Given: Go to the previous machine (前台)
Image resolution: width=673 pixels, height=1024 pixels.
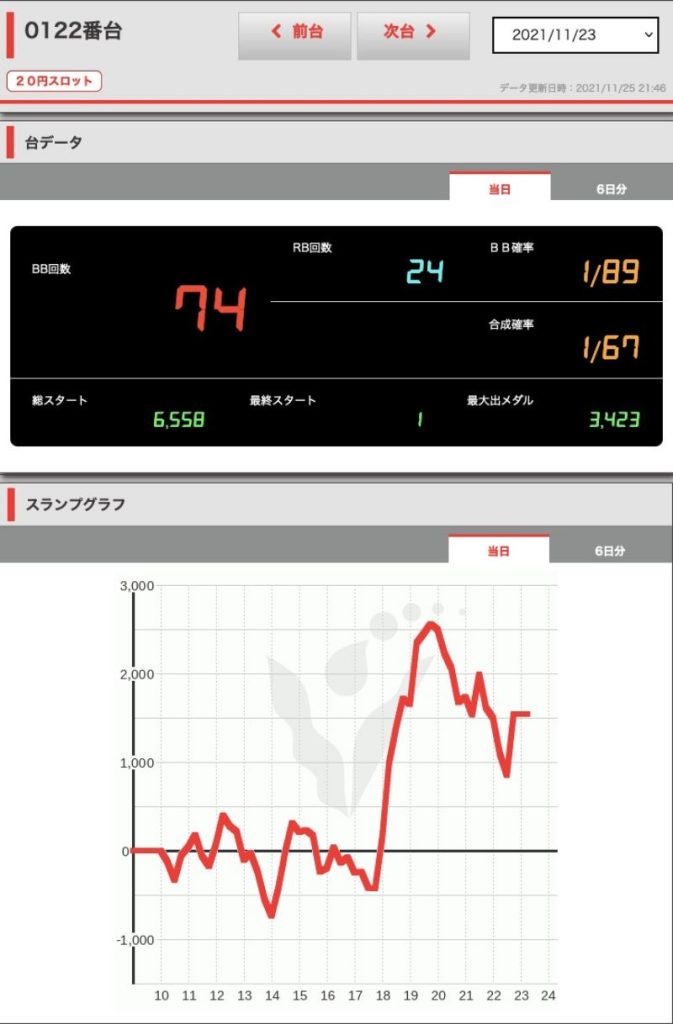Looking at the screenshot, I should (294, 34).
